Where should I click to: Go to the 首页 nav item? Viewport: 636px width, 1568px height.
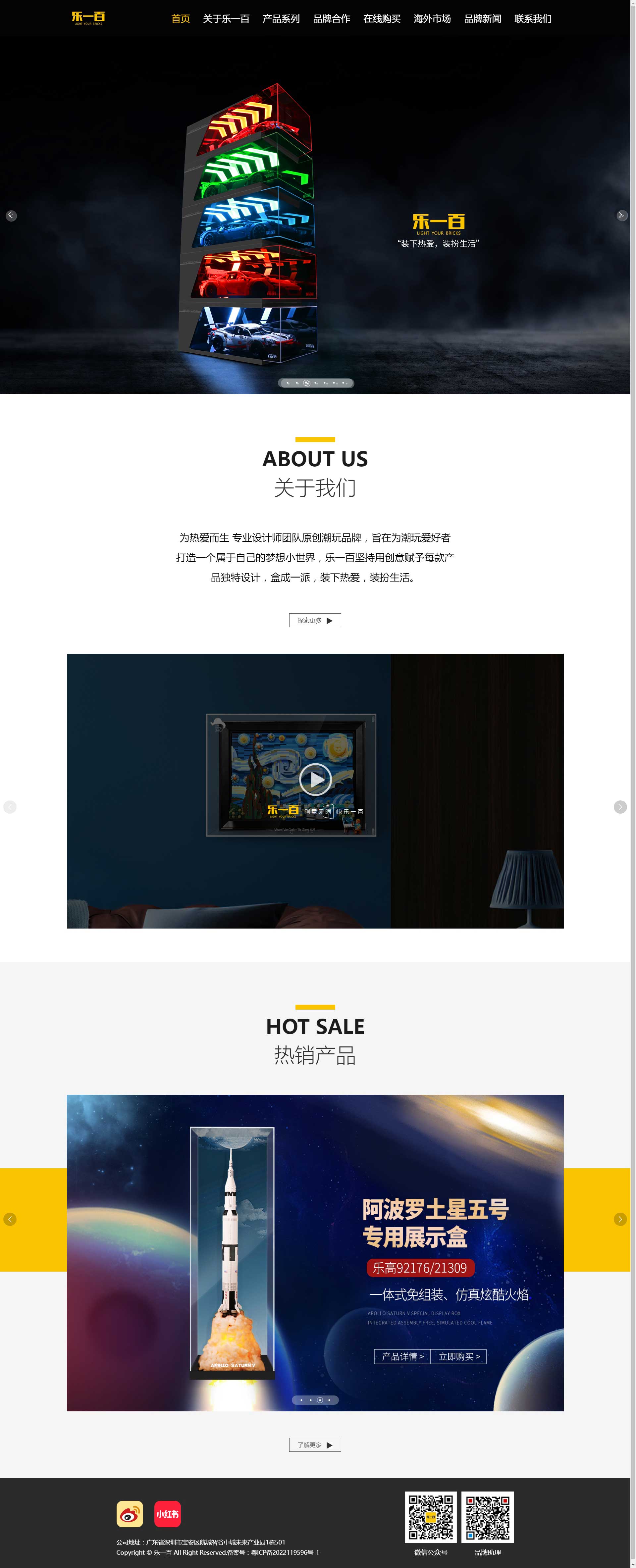pyautogui.click(x=180, y=19)
